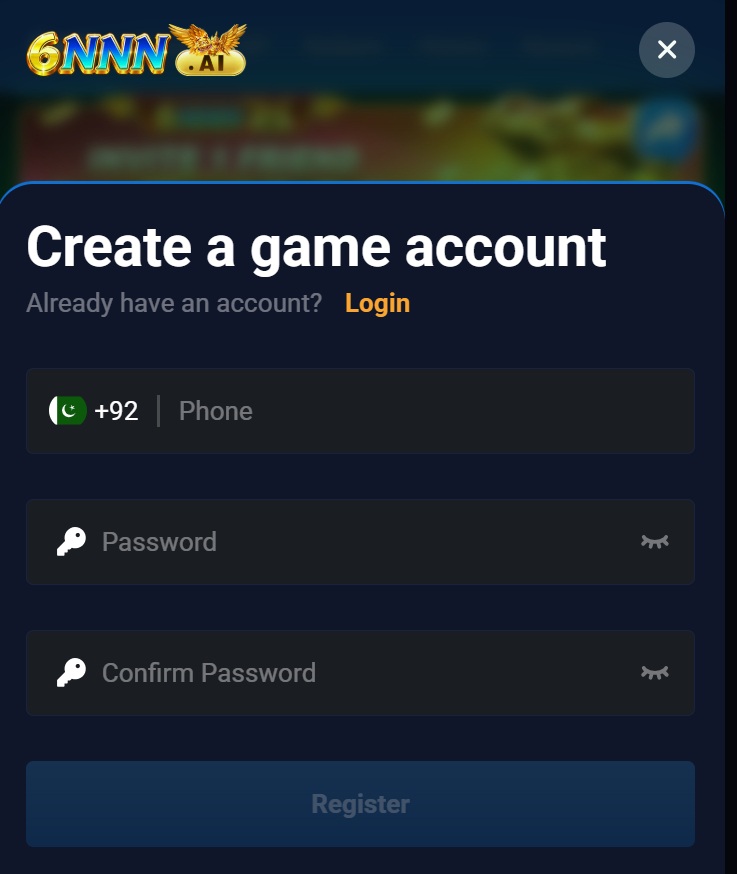Select the Confirm Password field
The height and width of the screenshot is (874, 737).
pos(360,673)
